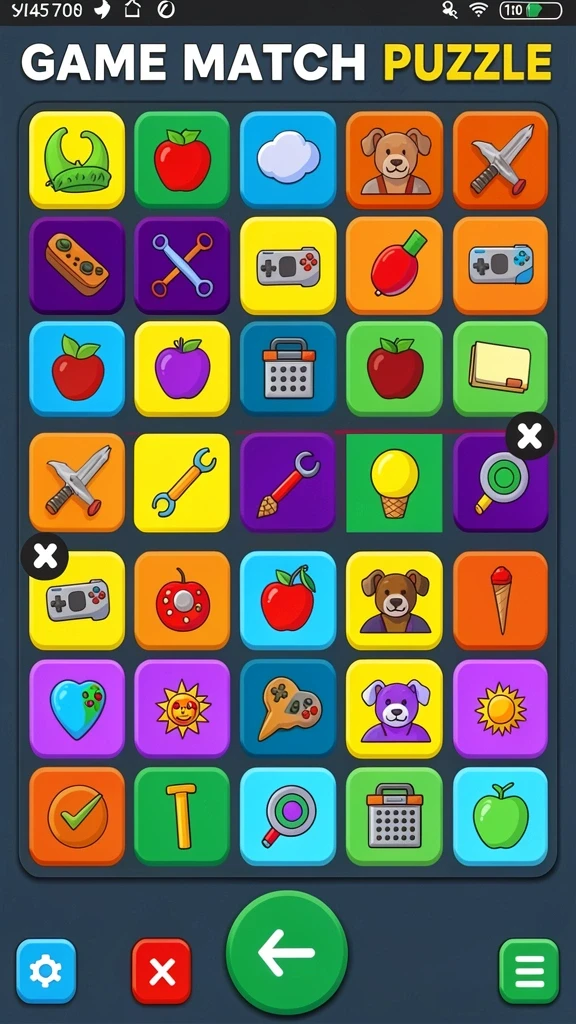Select the green checkmark tile
576x1024 pixels.
pos(77,816)
